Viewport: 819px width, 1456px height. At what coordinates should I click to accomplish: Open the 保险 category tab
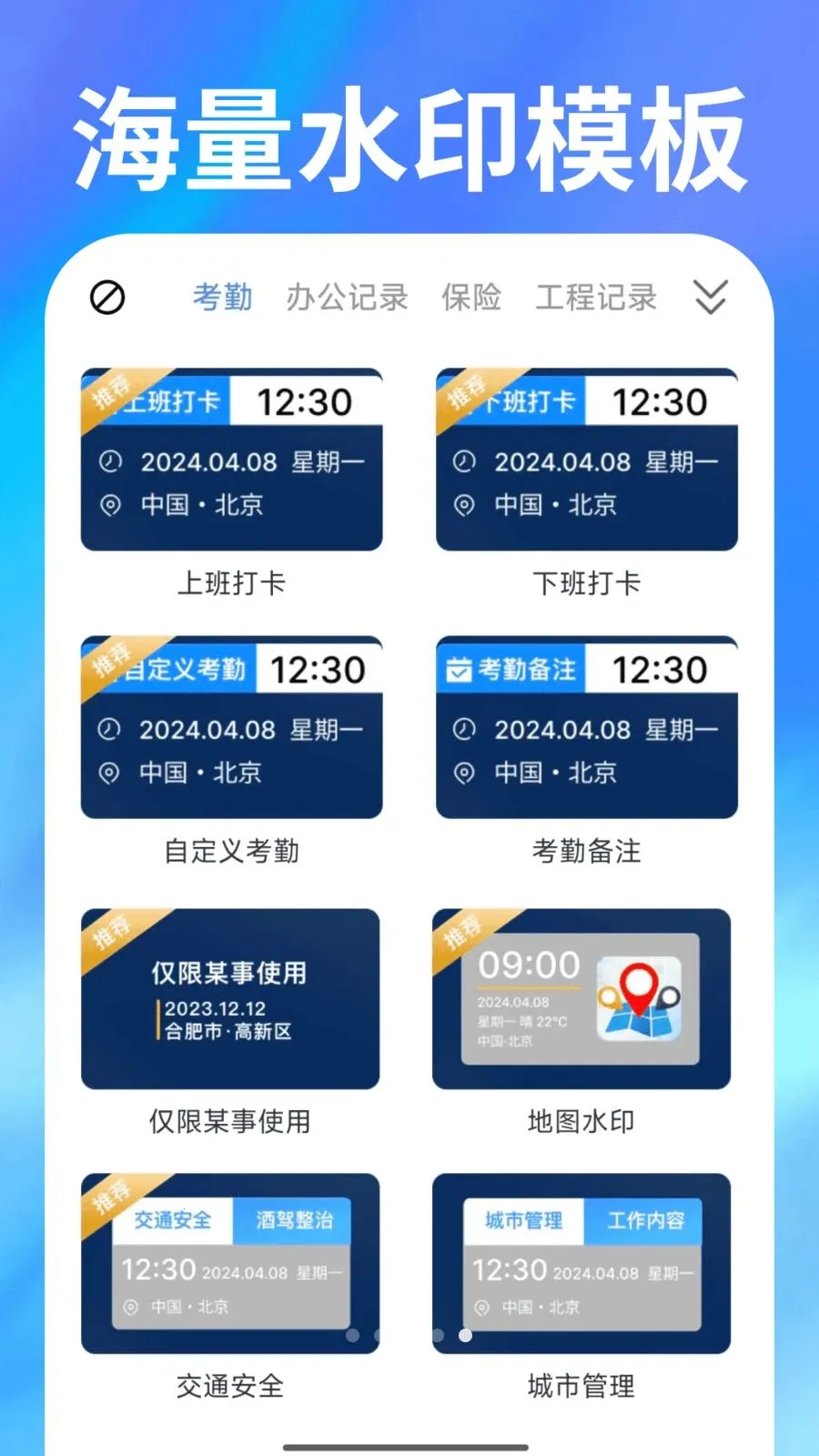click(x=471, y=298)
